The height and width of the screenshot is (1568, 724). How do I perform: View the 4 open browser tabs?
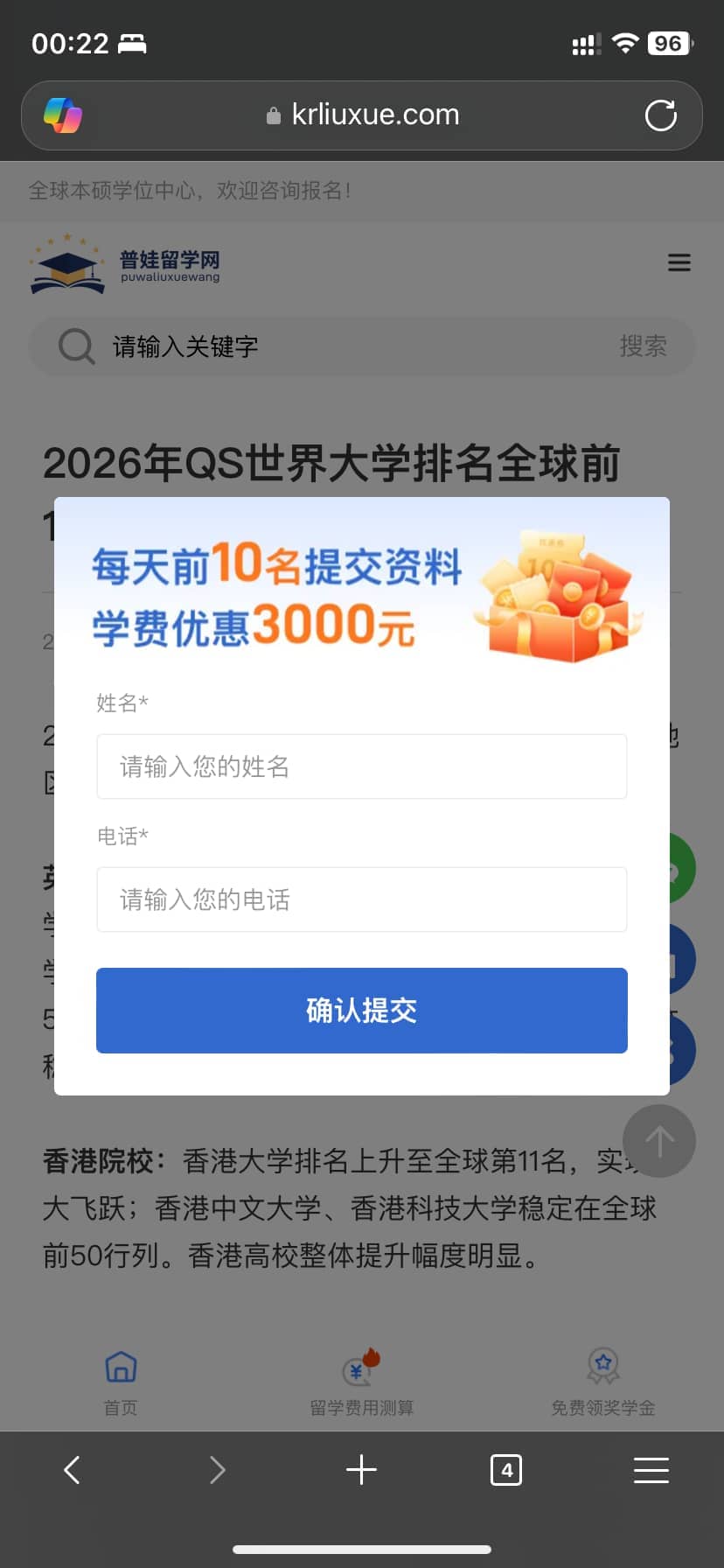tap(506, 1470)
